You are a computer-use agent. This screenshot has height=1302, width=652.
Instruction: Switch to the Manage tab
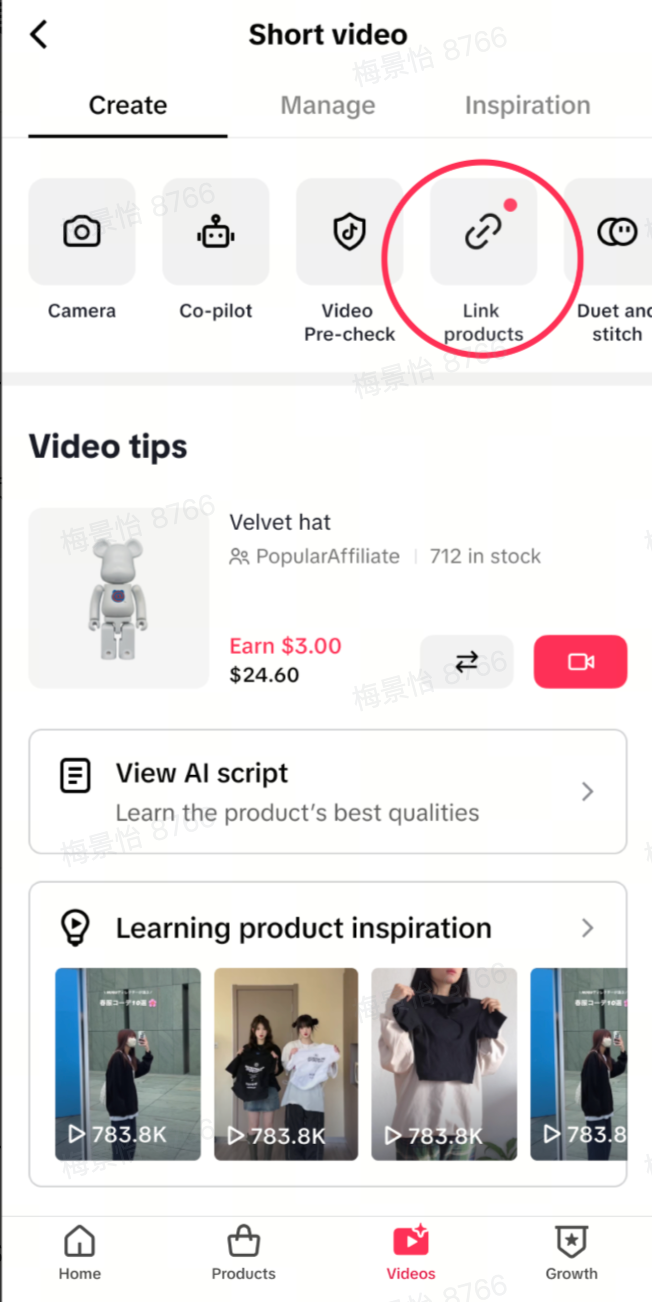[328, 105]
